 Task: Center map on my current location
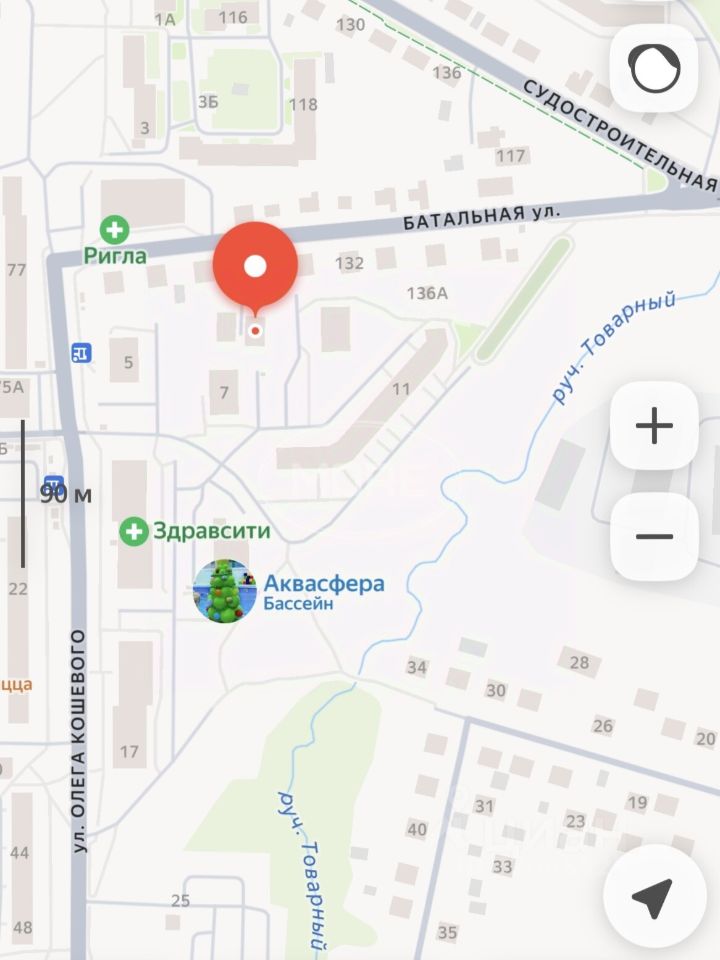pyautogui.click(x=654, y=898)
